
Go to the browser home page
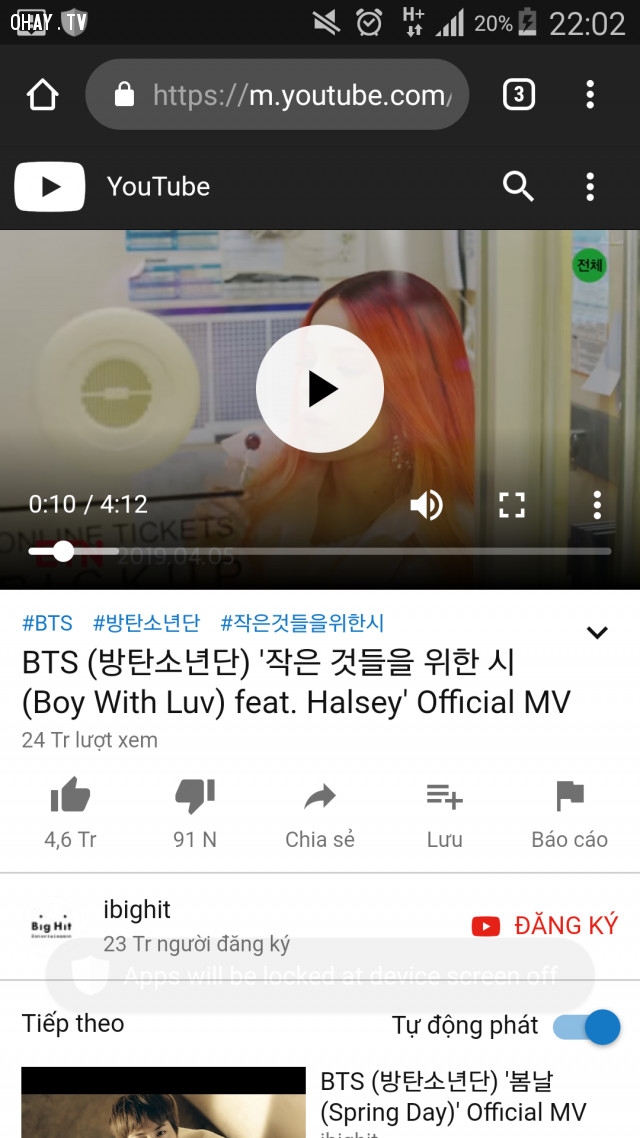tap(42, 95)
